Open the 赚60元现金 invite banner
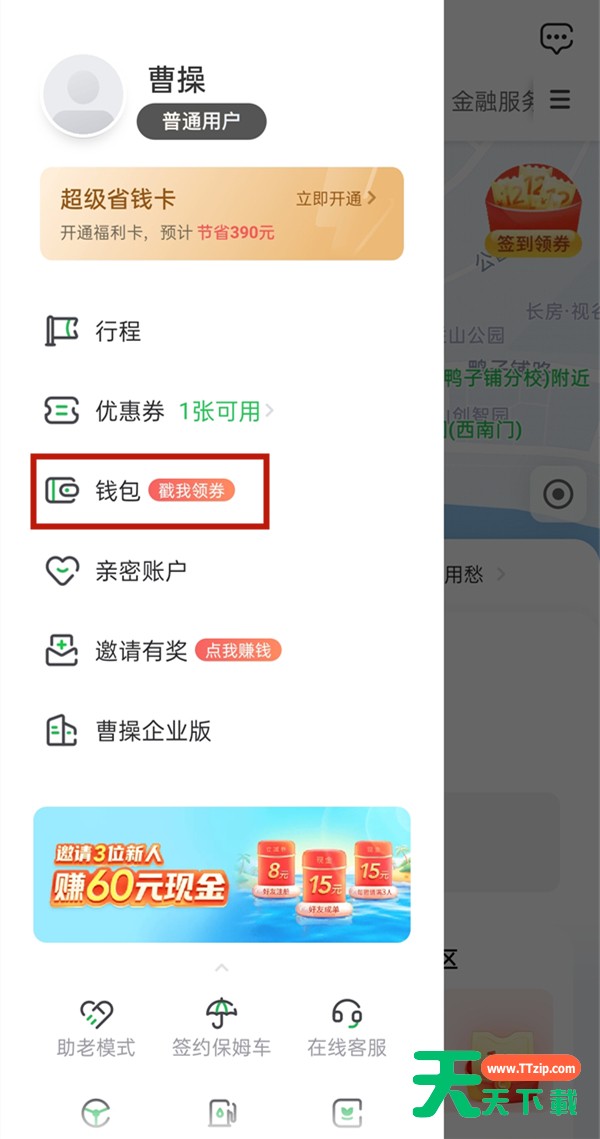This screenshot has height=1139, width=600. pyautogui.click(x=221, y=875)
